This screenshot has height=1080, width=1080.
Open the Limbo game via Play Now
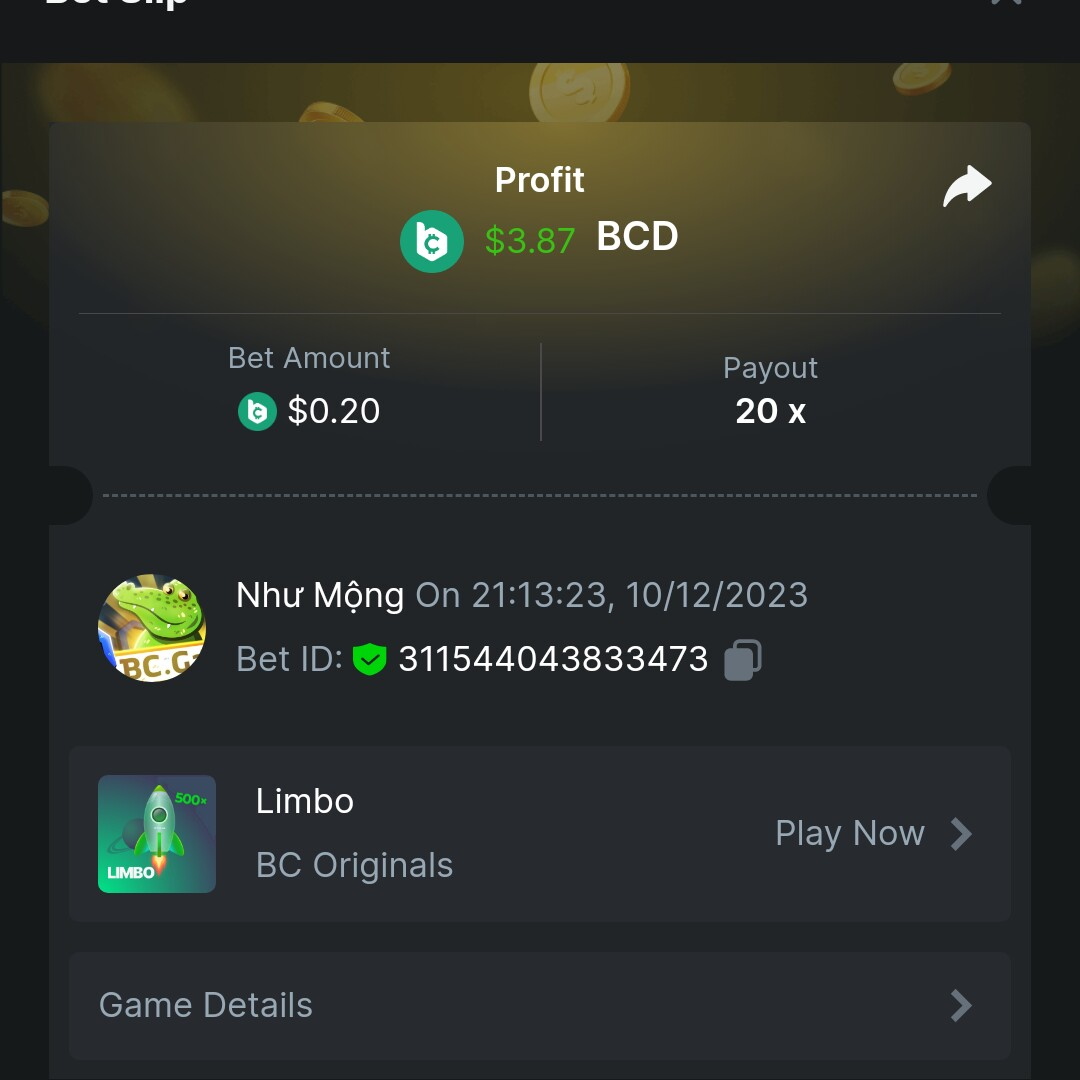point(872,833)
